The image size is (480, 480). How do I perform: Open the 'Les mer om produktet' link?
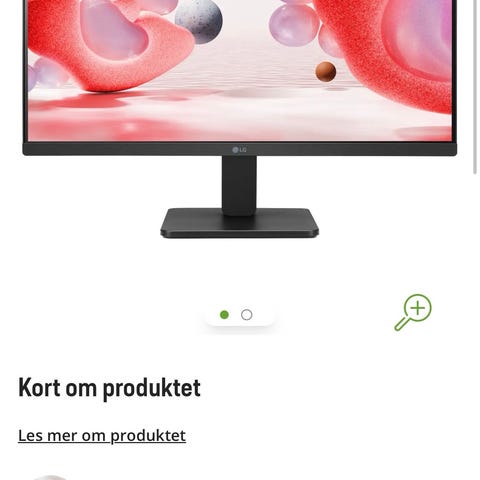pos(102,436)
